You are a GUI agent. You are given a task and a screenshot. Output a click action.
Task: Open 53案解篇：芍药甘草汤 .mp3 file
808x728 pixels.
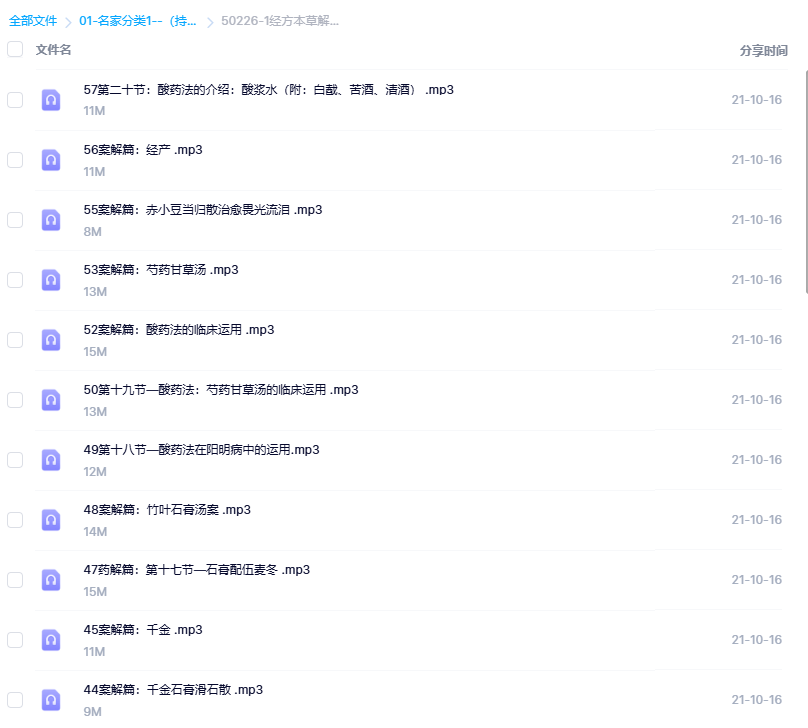coord(160,270)
